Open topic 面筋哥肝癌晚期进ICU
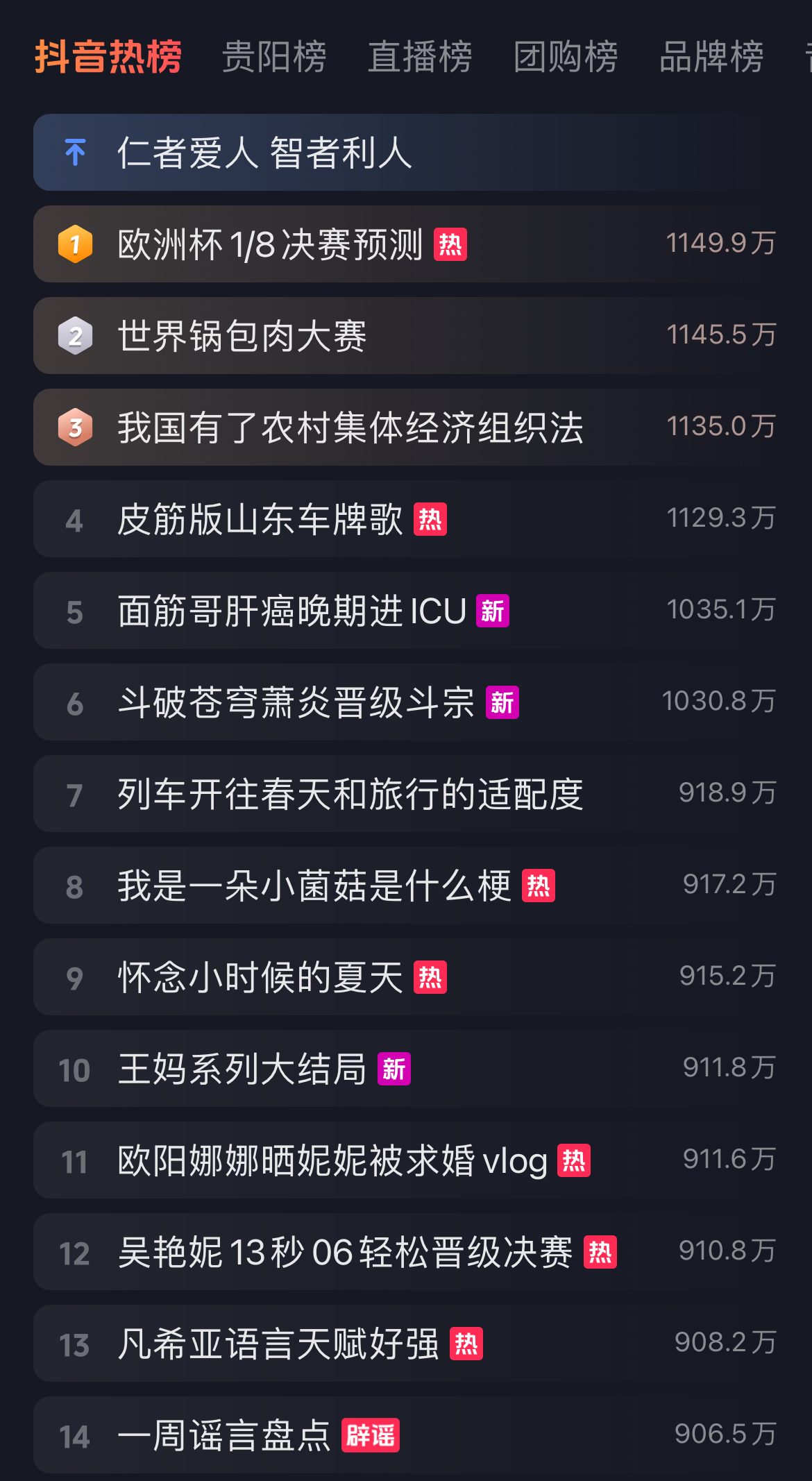This screenshot has height=1481, width=812. [x=291, y=611]
